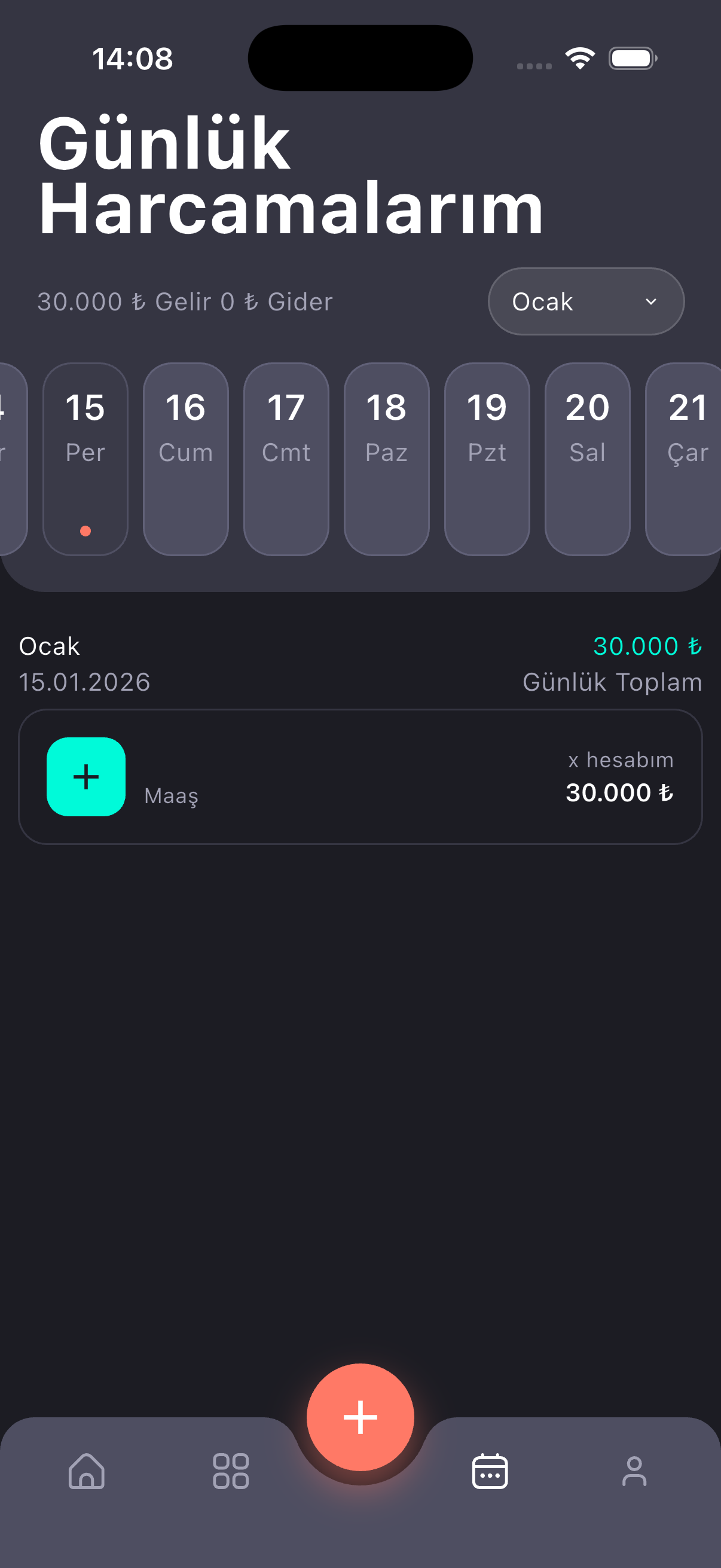Screen dimensions: 721x1568
Task: Add a new transaction with plus button
Action: pos(360,1417)
